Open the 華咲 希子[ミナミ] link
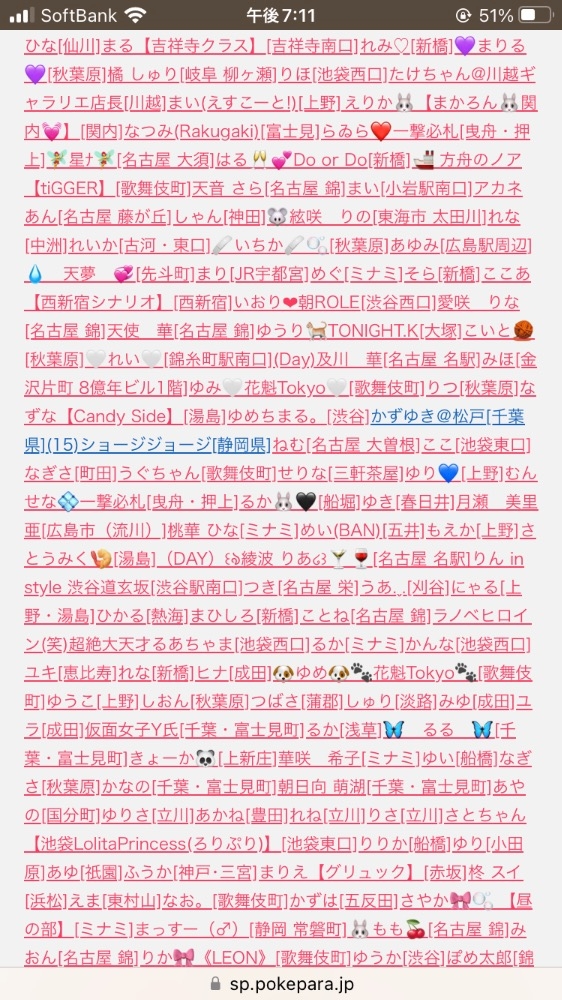Screen dimensions: 562x1000 tap(348, 758)
